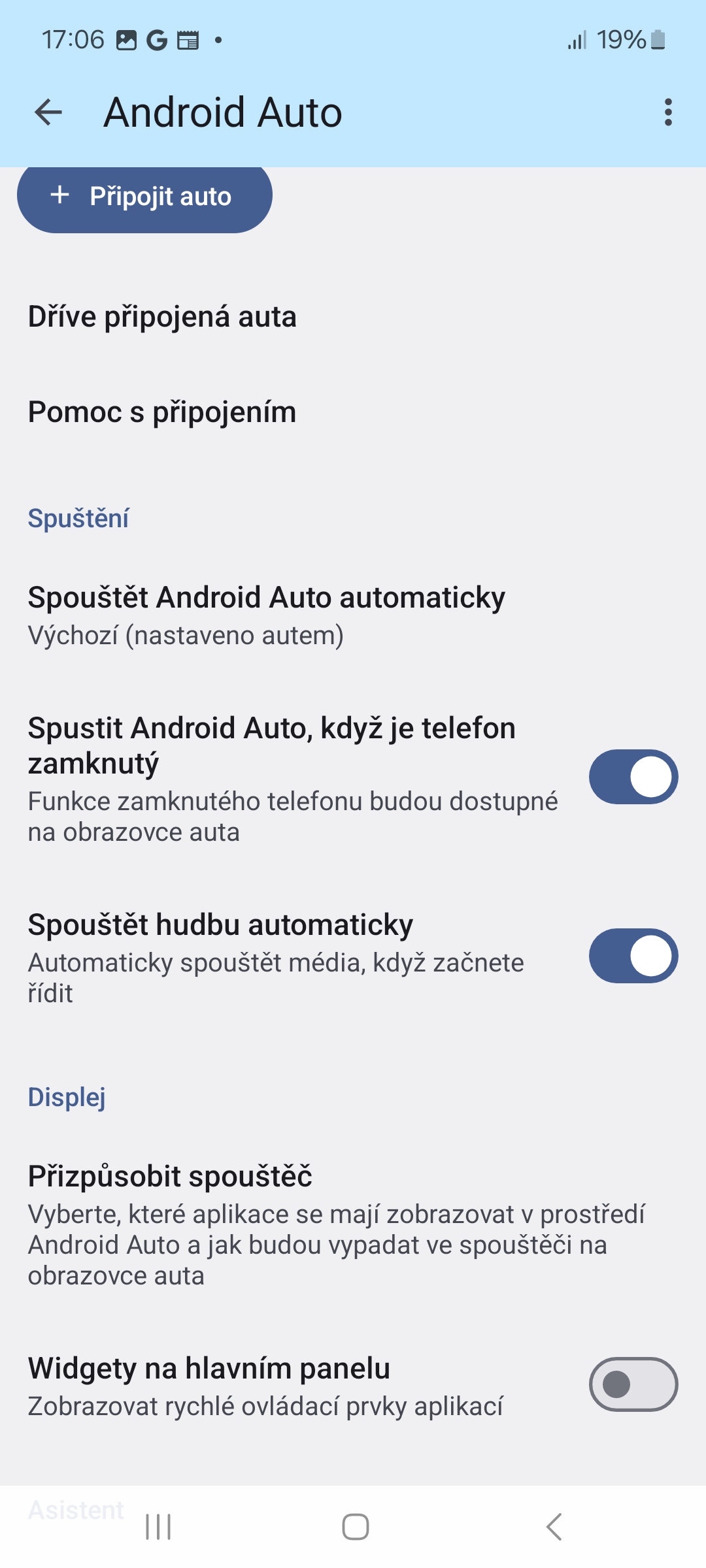This screenshot has height=1568, width=706.
Task: Open Pomoc s připojením
Action: 353,412
